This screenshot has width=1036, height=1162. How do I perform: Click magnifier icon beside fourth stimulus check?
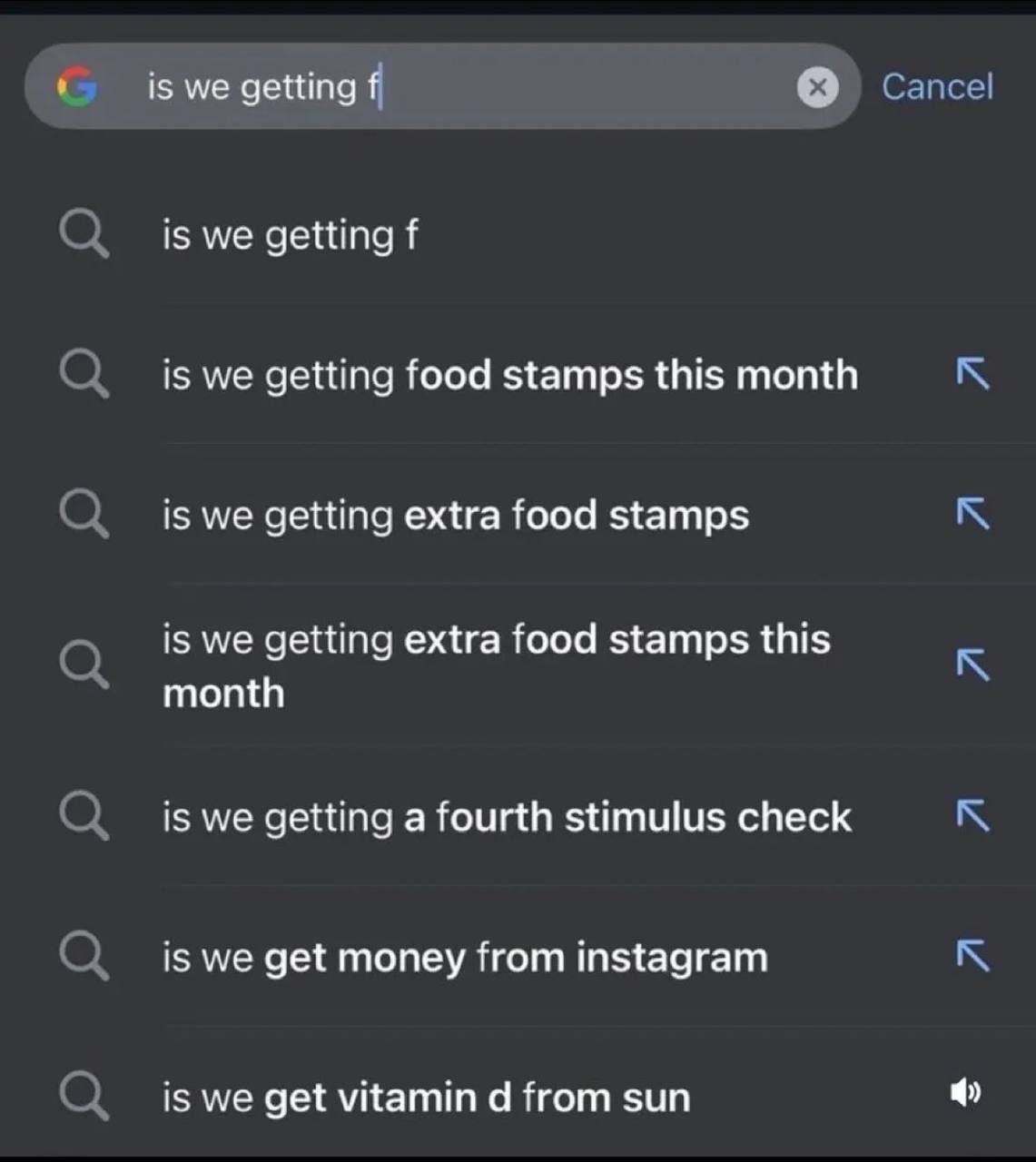(x=84, y=816)
